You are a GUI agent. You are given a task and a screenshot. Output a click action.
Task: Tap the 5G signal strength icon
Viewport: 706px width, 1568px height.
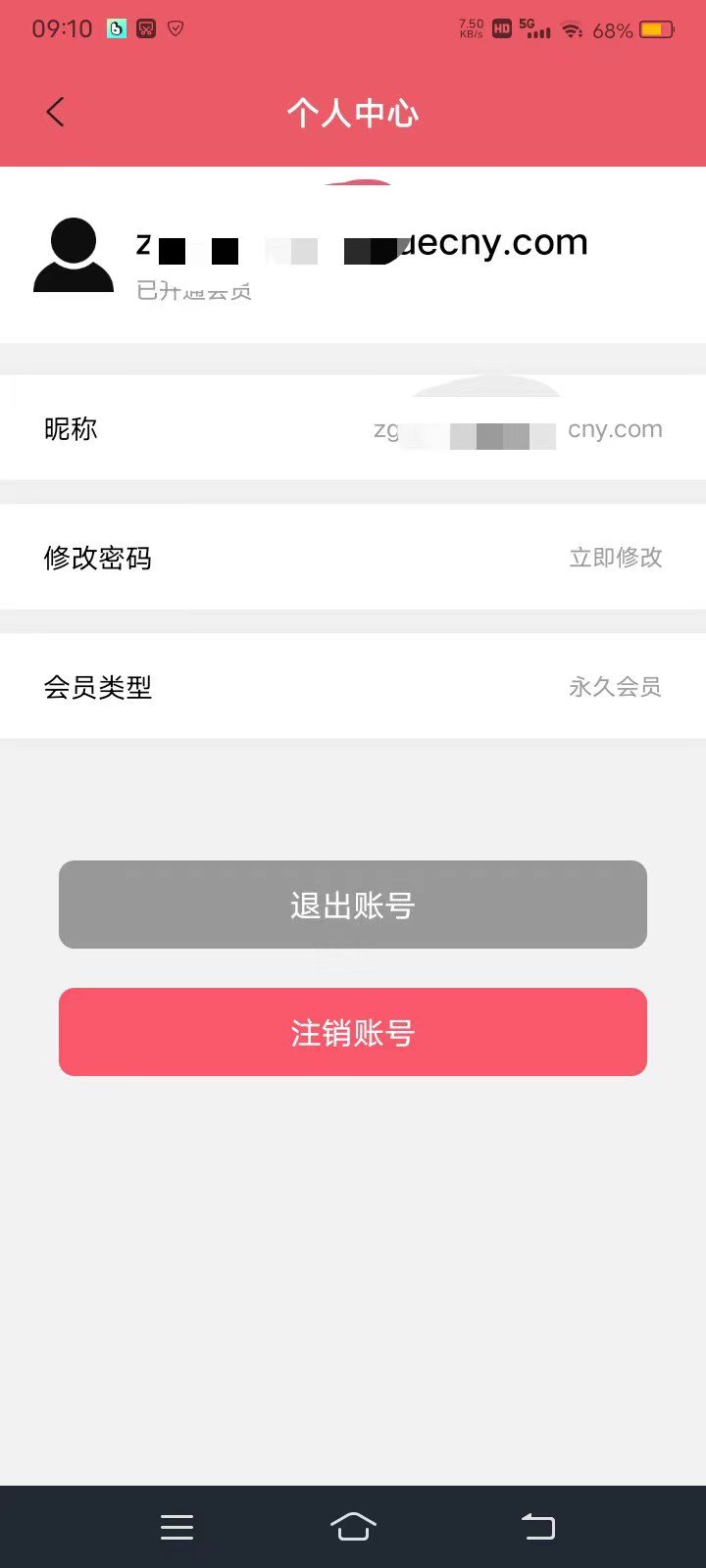535,28
